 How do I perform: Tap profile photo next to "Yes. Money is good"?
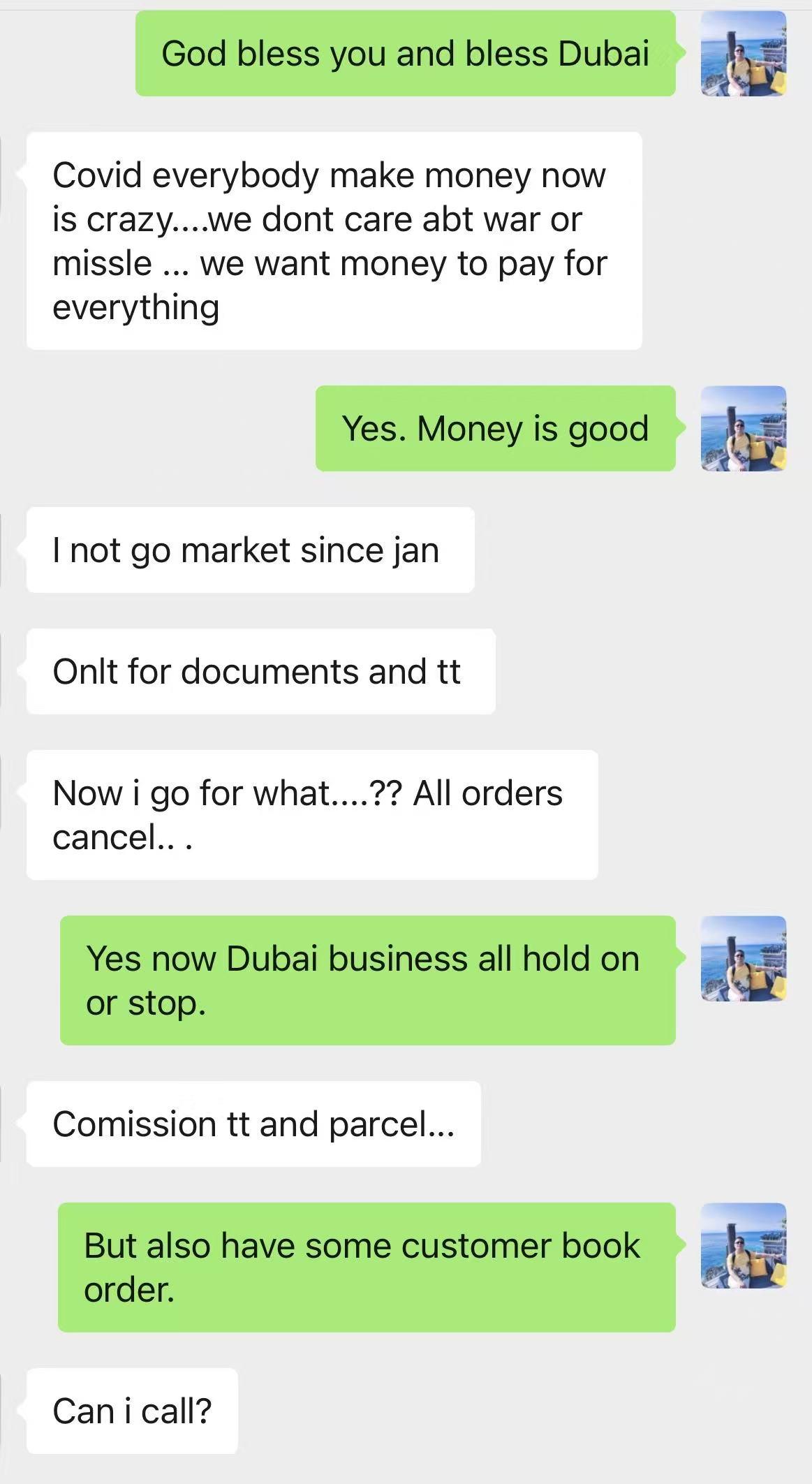pyautogui.click(x=744, y=428)
